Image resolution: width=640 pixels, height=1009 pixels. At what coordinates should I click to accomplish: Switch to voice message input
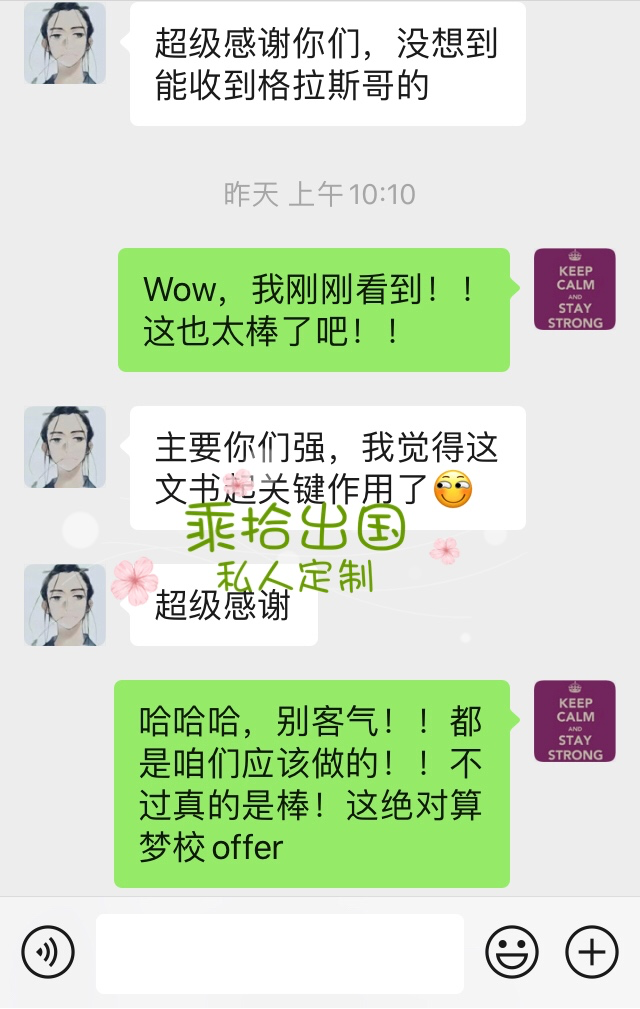point(48,951)
